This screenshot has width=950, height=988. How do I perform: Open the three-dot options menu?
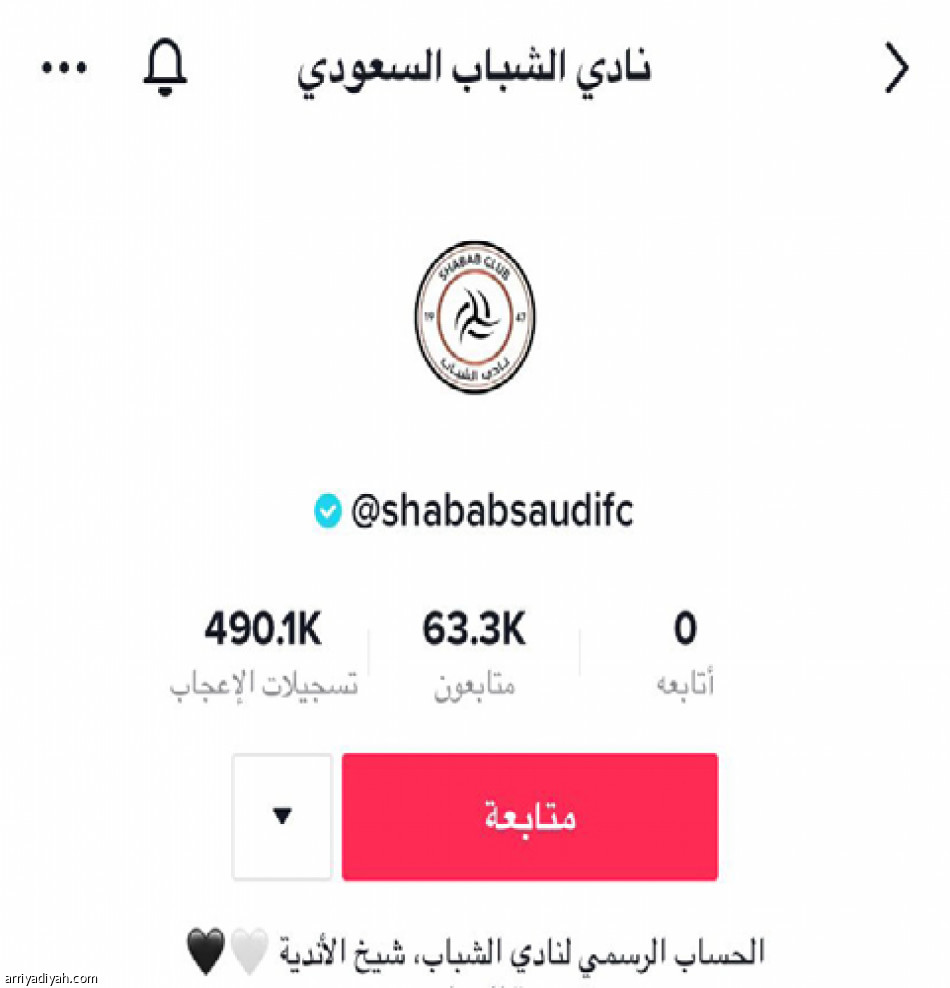(x=64, y=66)
